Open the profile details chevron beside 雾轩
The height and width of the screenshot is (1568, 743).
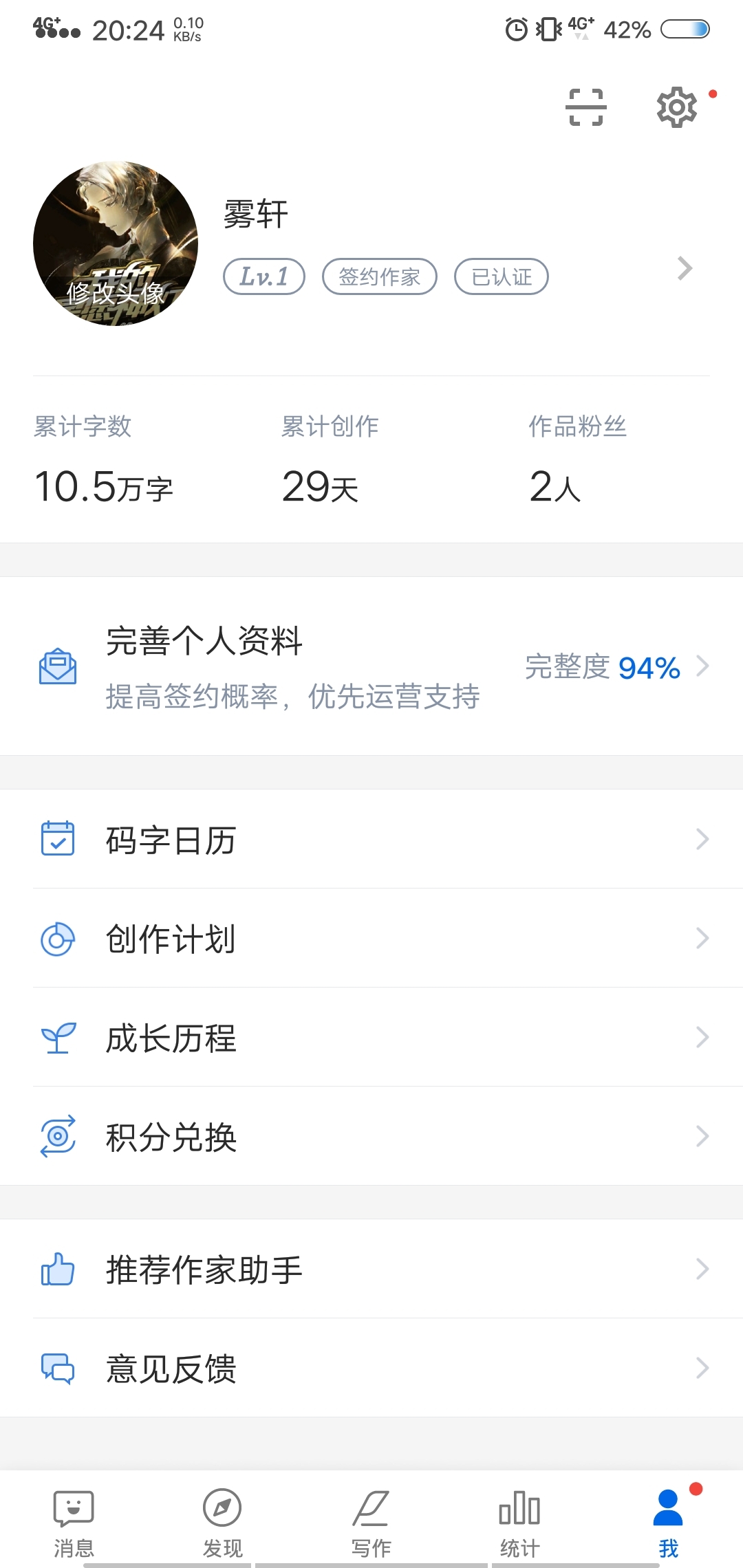[685, 268]
